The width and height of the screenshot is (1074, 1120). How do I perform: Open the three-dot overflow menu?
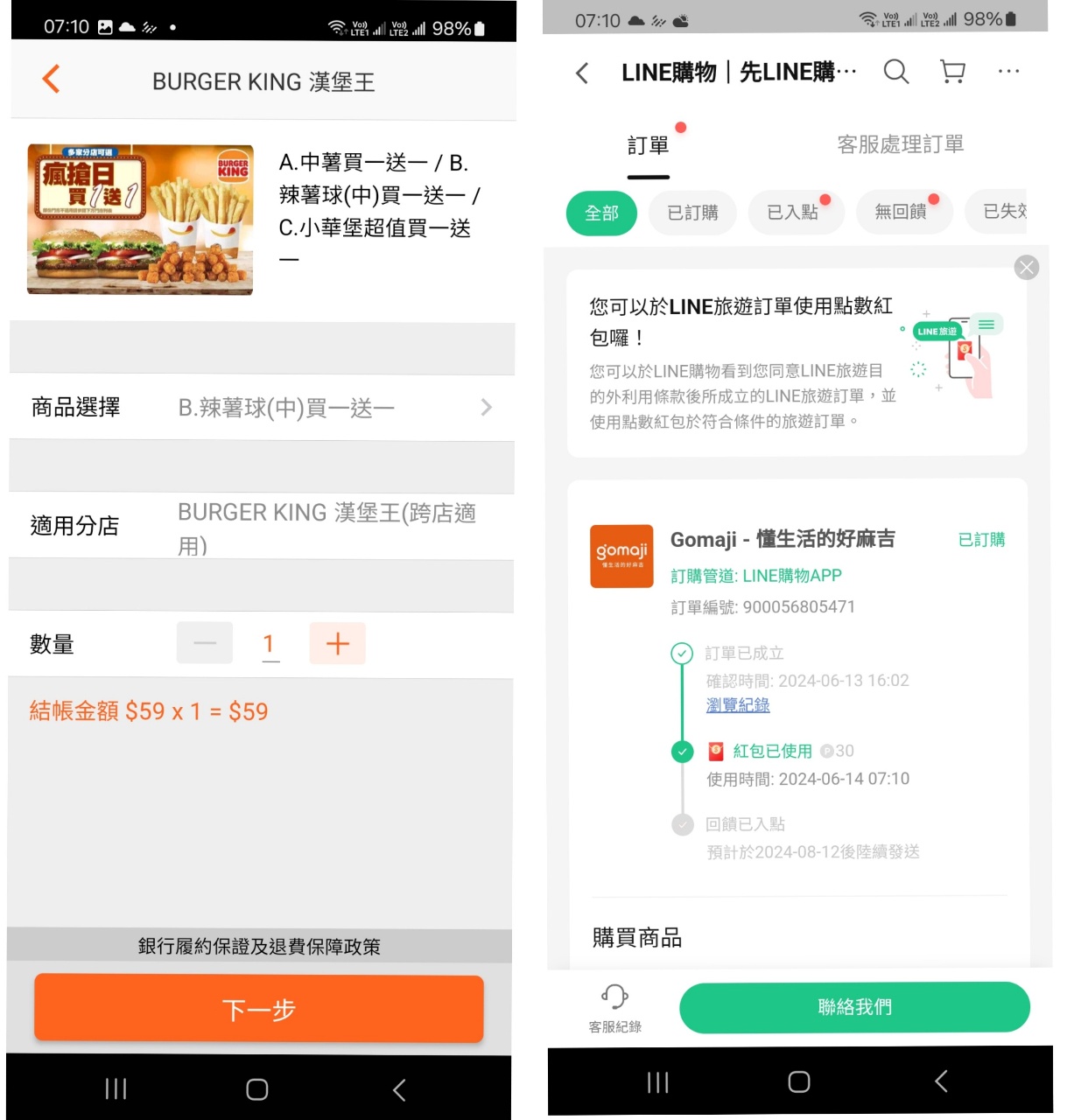[x=1008, y=72]
